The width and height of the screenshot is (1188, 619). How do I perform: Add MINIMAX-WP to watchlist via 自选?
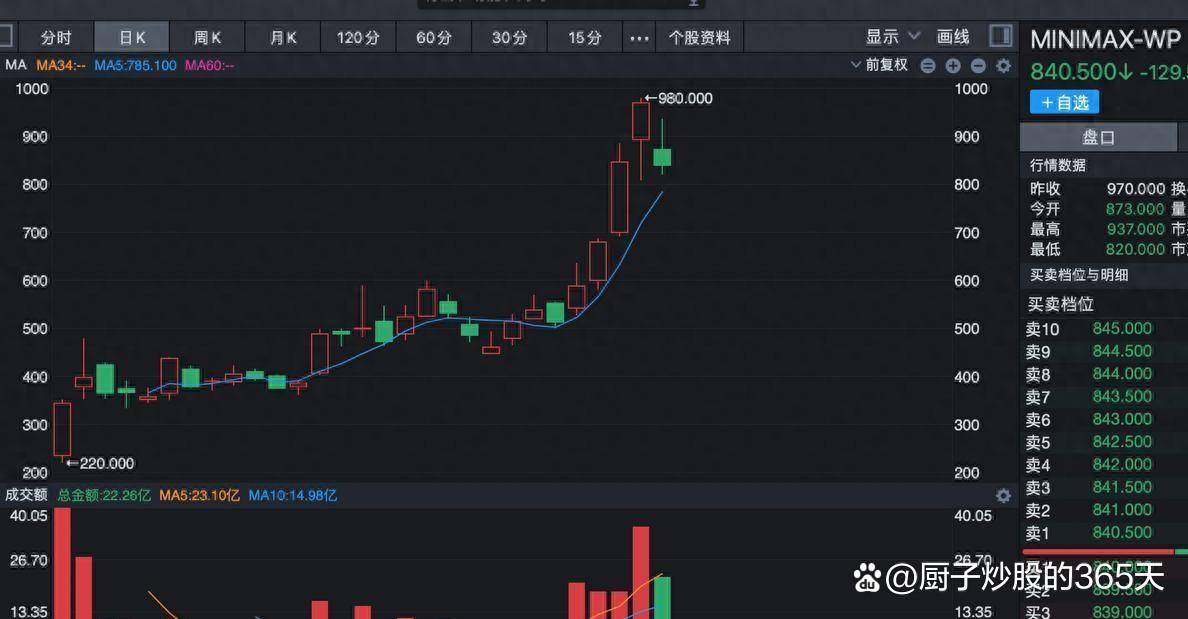1064,102
